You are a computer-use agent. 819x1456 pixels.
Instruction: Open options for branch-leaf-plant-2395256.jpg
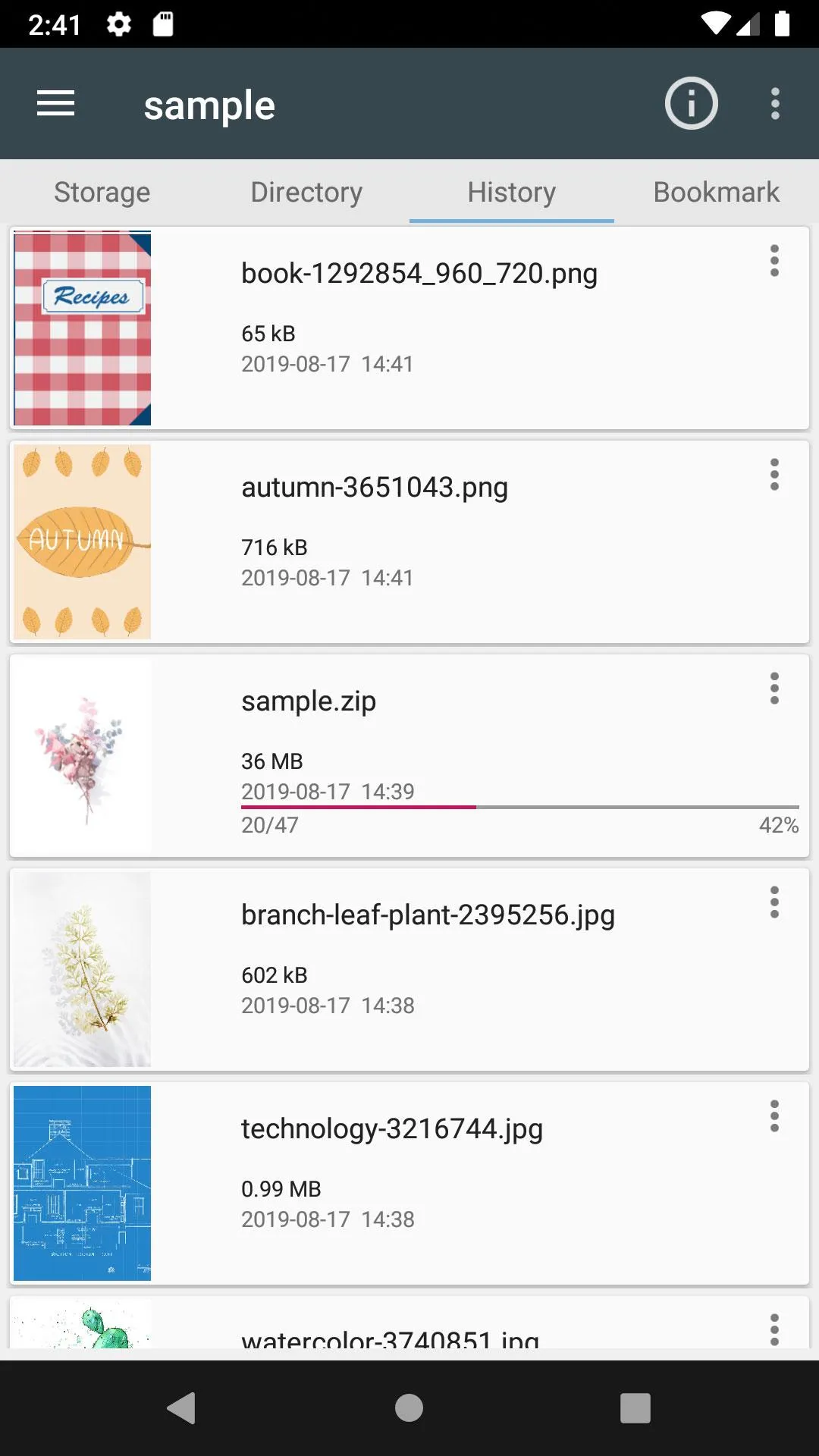(774, 903)
